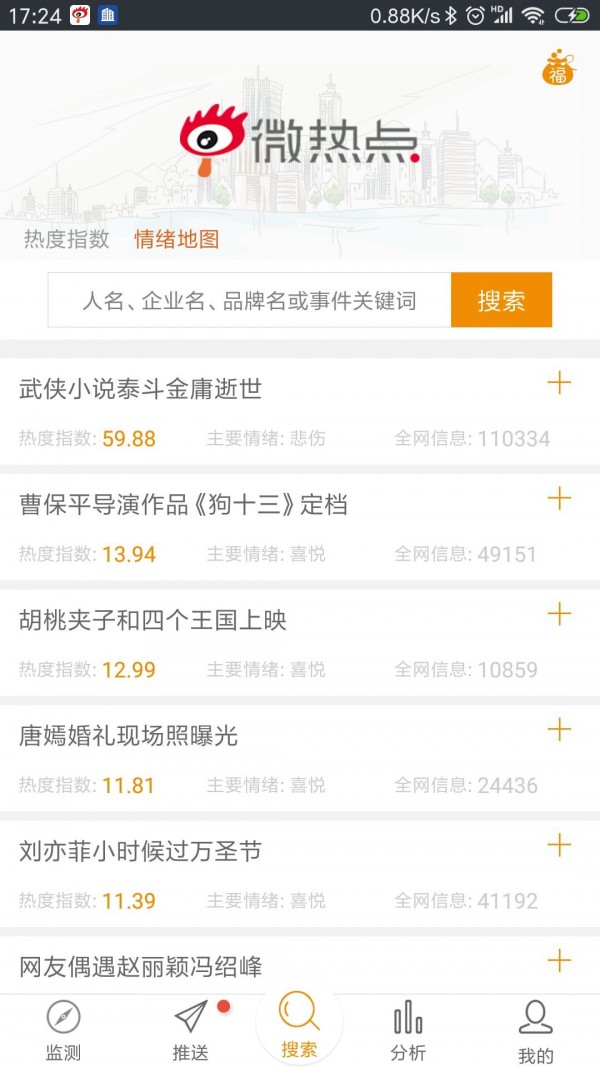Add 网友偶遇赵丽颖冯绍峰 with its plus icon
This screenshot has height=1067, width=600.
[559, 961]
